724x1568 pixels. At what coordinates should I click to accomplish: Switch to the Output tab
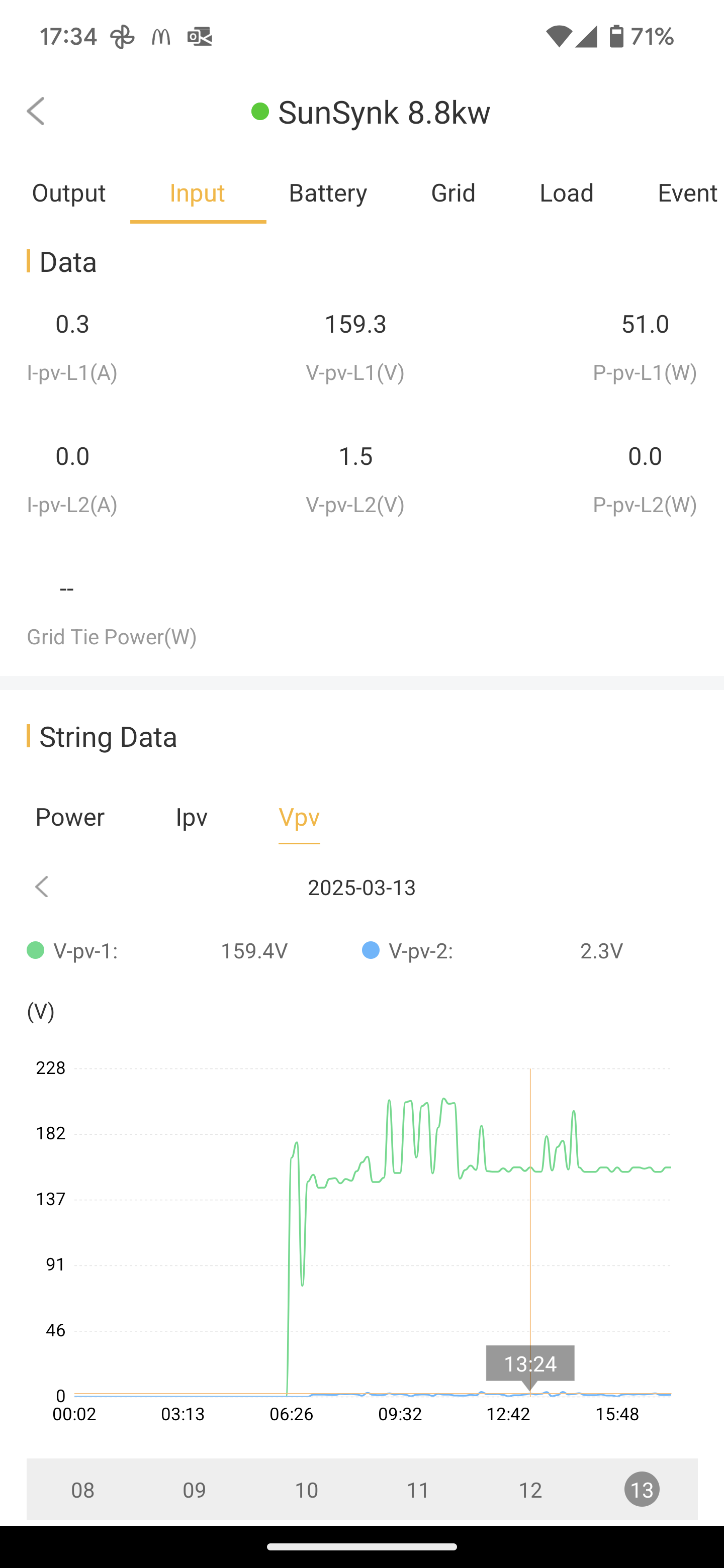click(69, 193)
